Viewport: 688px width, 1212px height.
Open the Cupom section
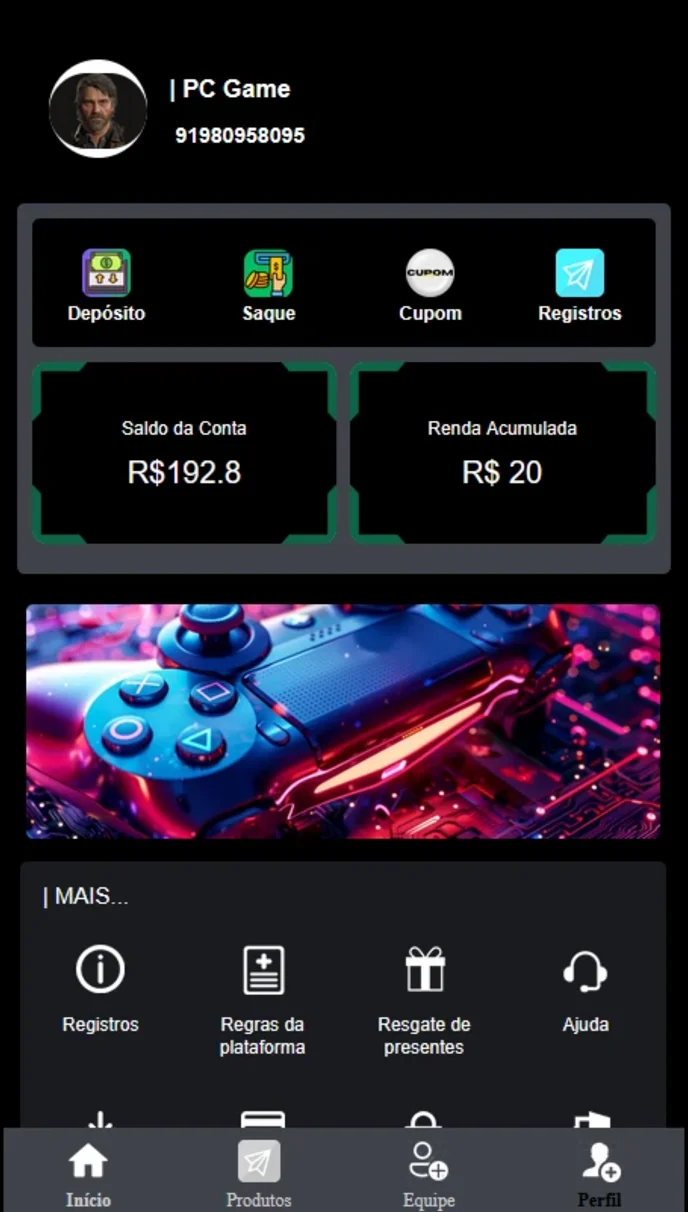(x=430, y=286)
